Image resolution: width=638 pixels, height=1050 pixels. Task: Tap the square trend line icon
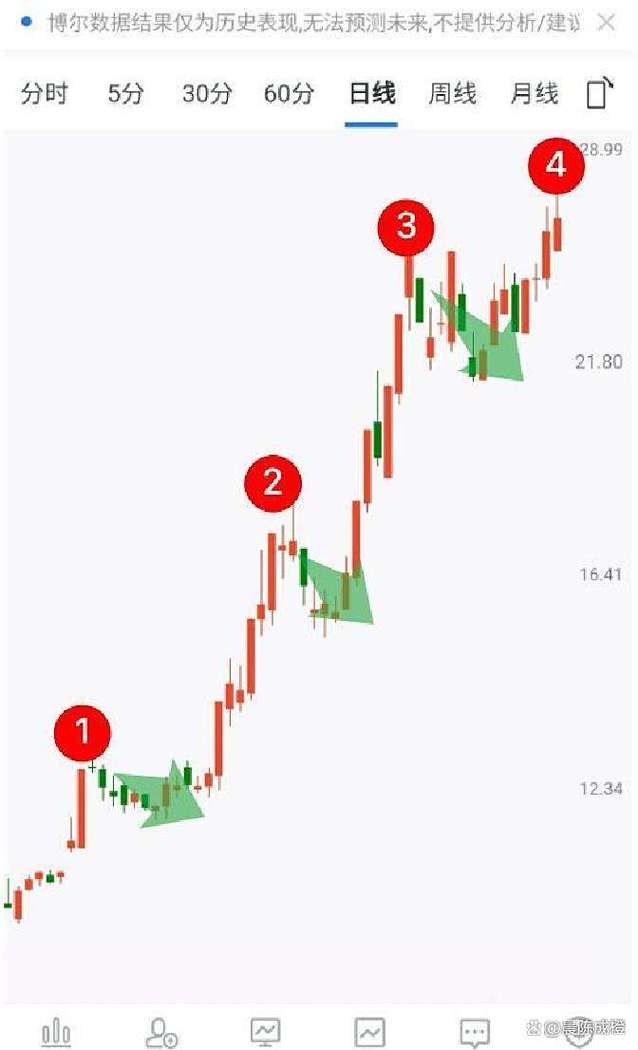370,1031
